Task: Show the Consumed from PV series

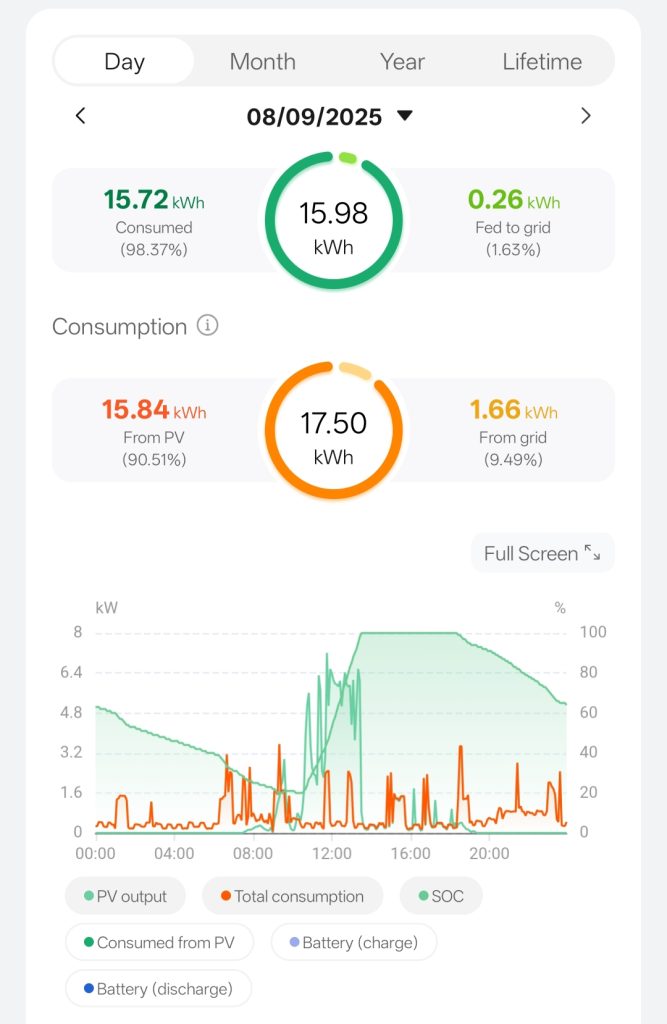Action: [x=159, y=942]
